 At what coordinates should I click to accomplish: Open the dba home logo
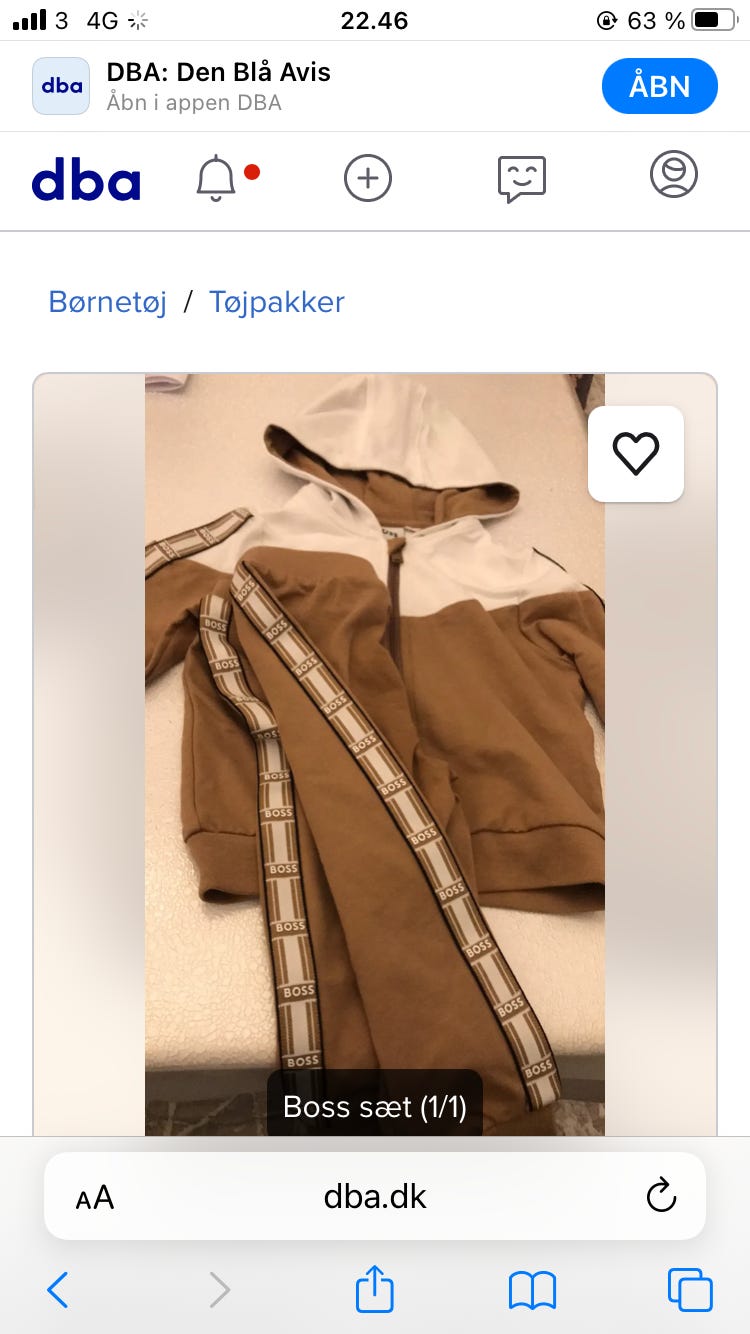click(x=86, y=178)
